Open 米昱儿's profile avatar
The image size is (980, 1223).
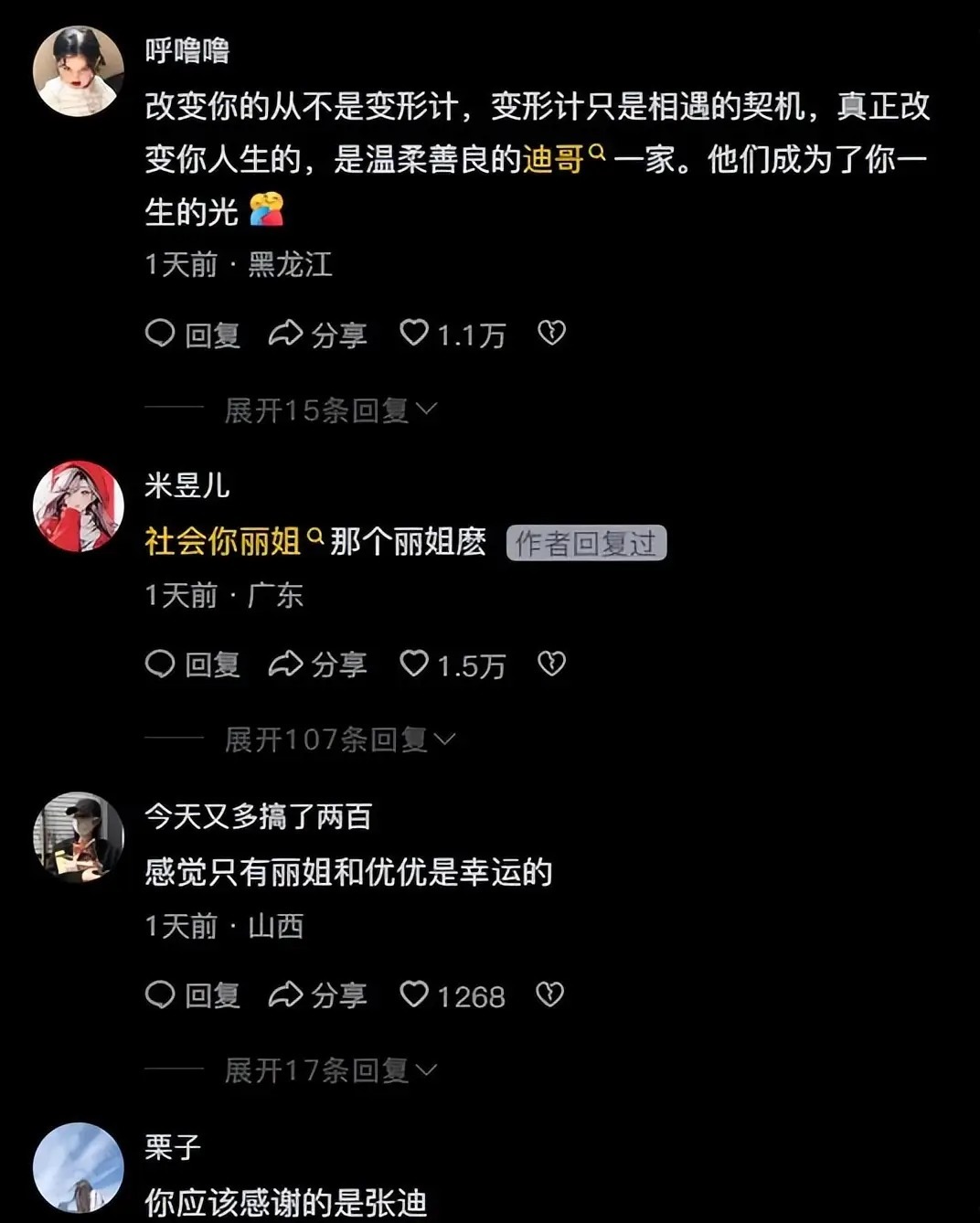coord(79,506)
